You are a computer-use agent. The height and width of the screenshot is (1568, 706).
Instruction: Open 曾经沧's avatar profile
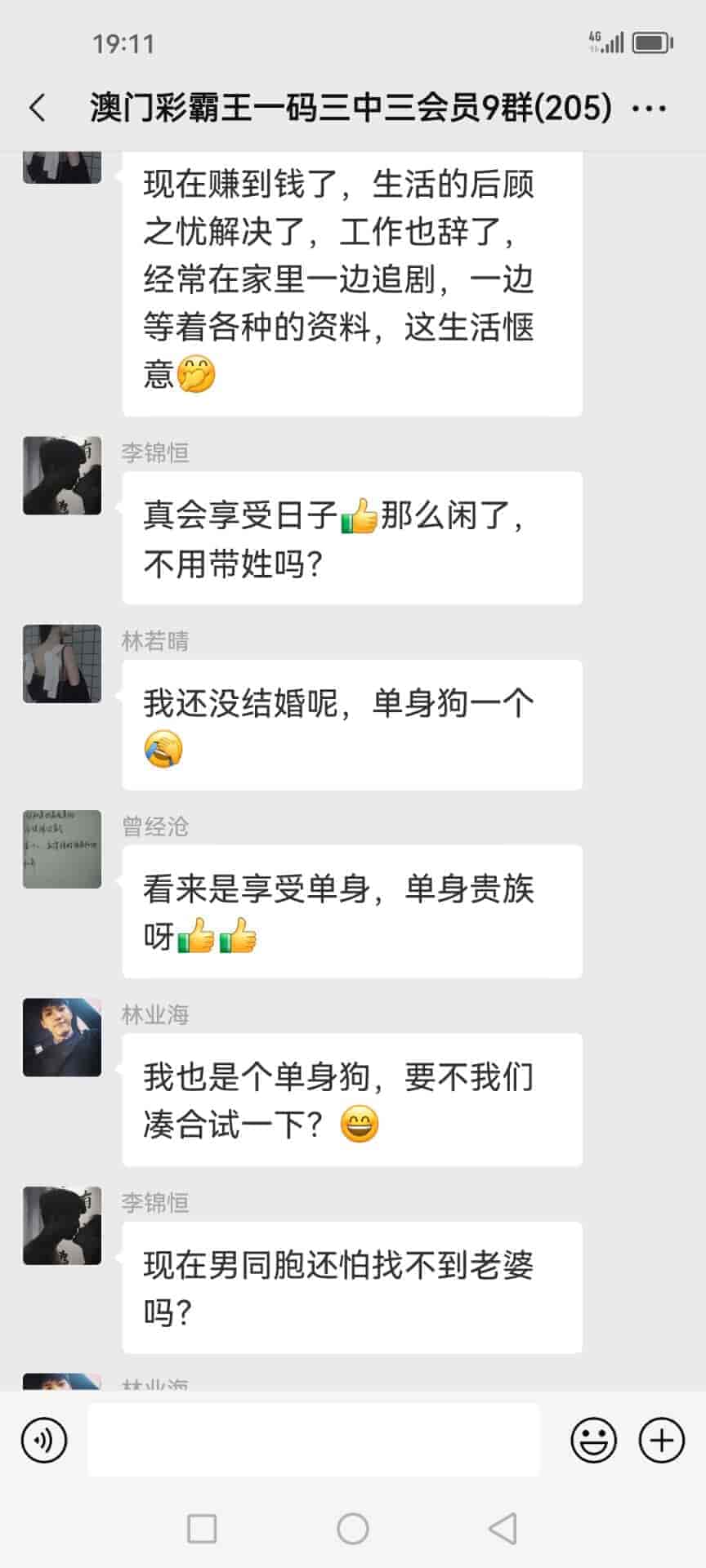pos(62,849)
